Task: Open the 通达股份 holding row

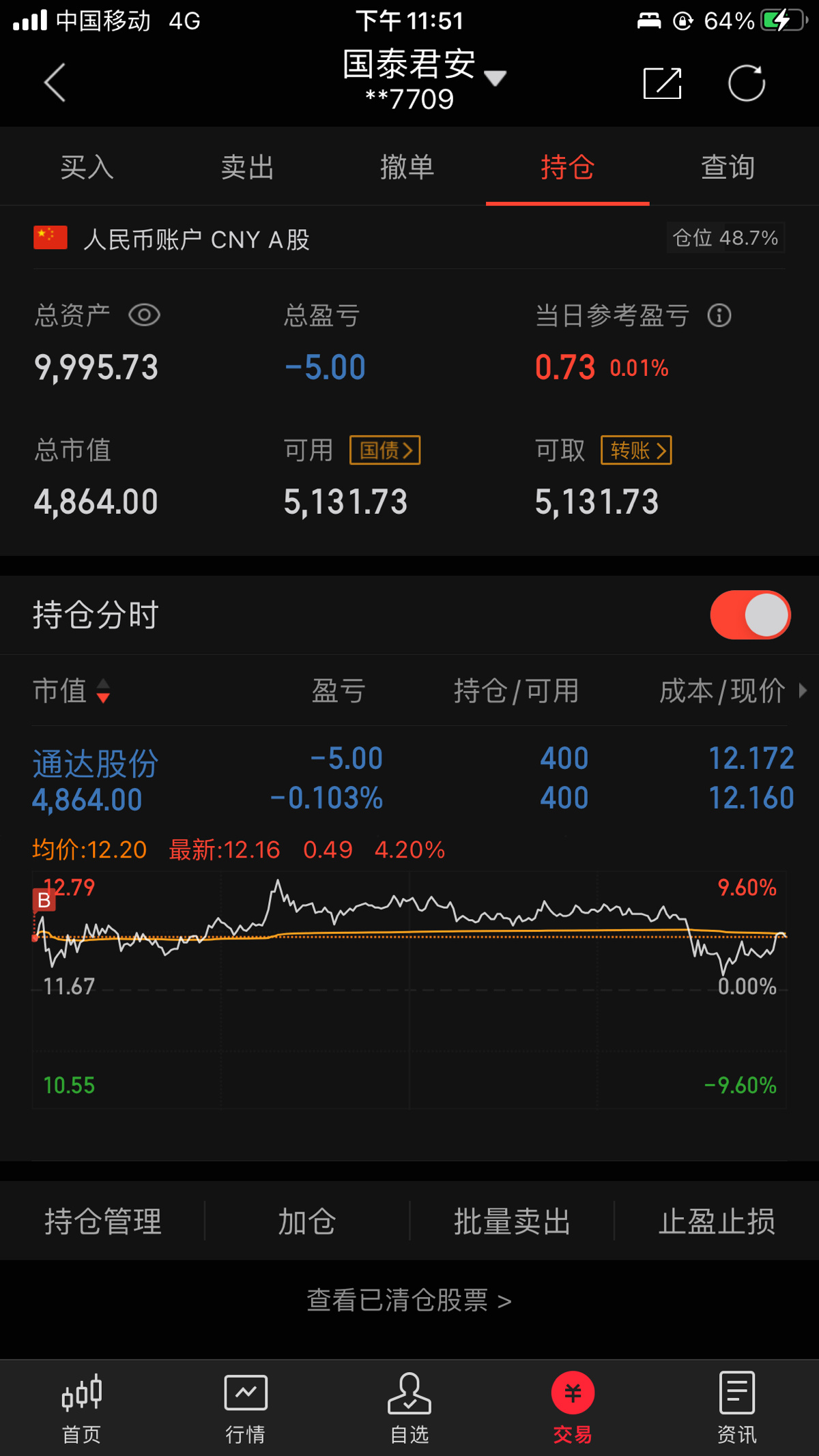Action: 409,778
